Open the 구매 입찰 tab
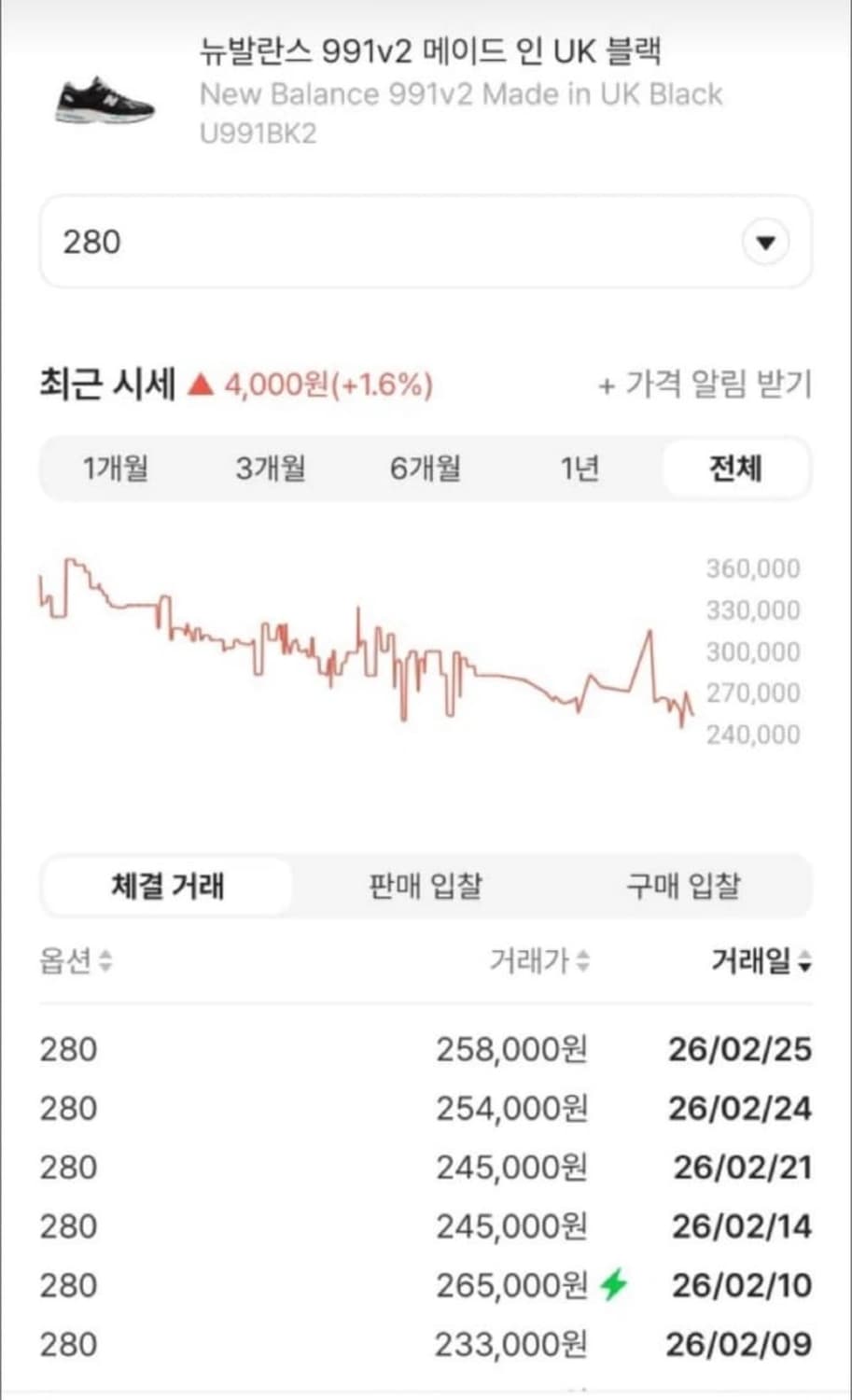 pos(680,887)
